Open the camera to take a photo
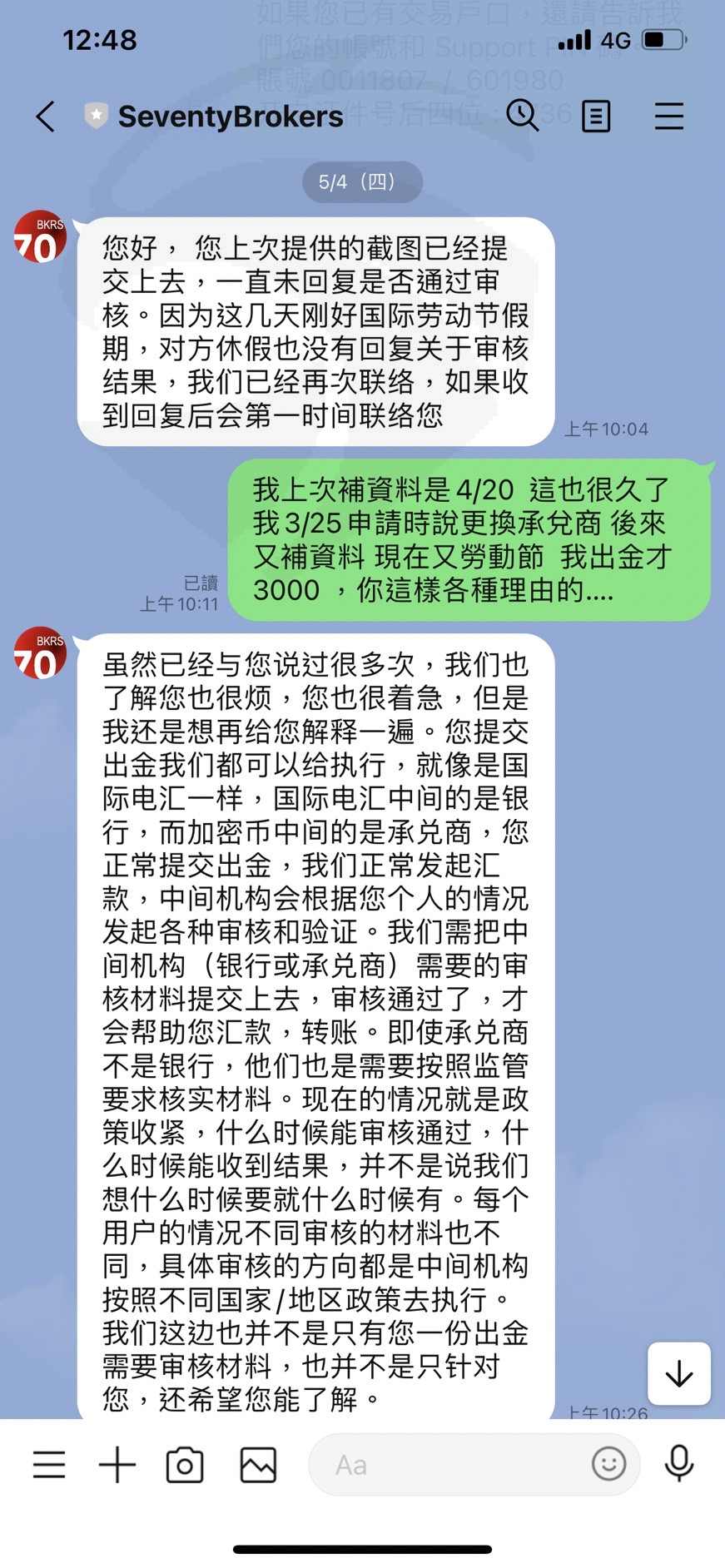725x1568 pixels. (185, 1465)
